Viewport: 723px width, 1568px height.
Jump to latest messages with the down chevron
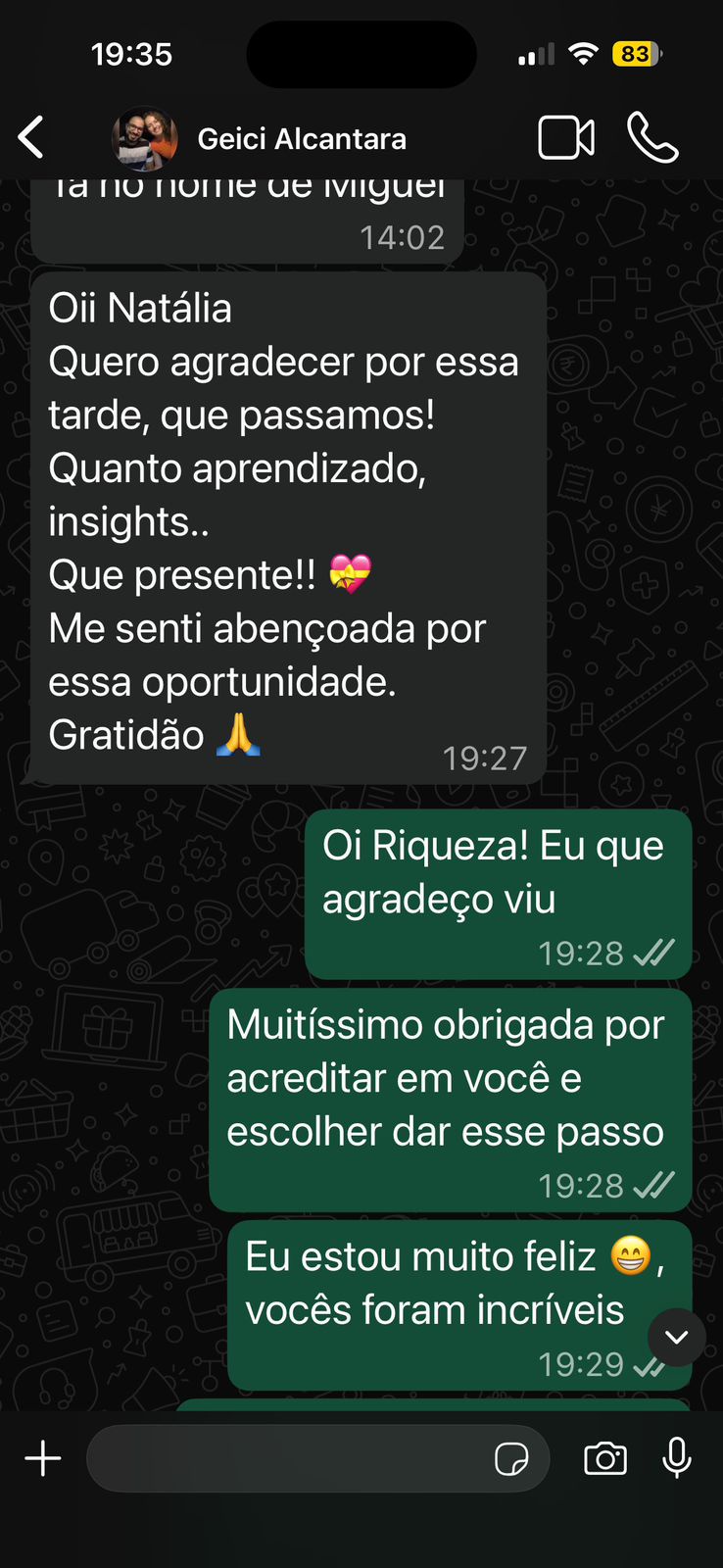(x=676, y=1338)
